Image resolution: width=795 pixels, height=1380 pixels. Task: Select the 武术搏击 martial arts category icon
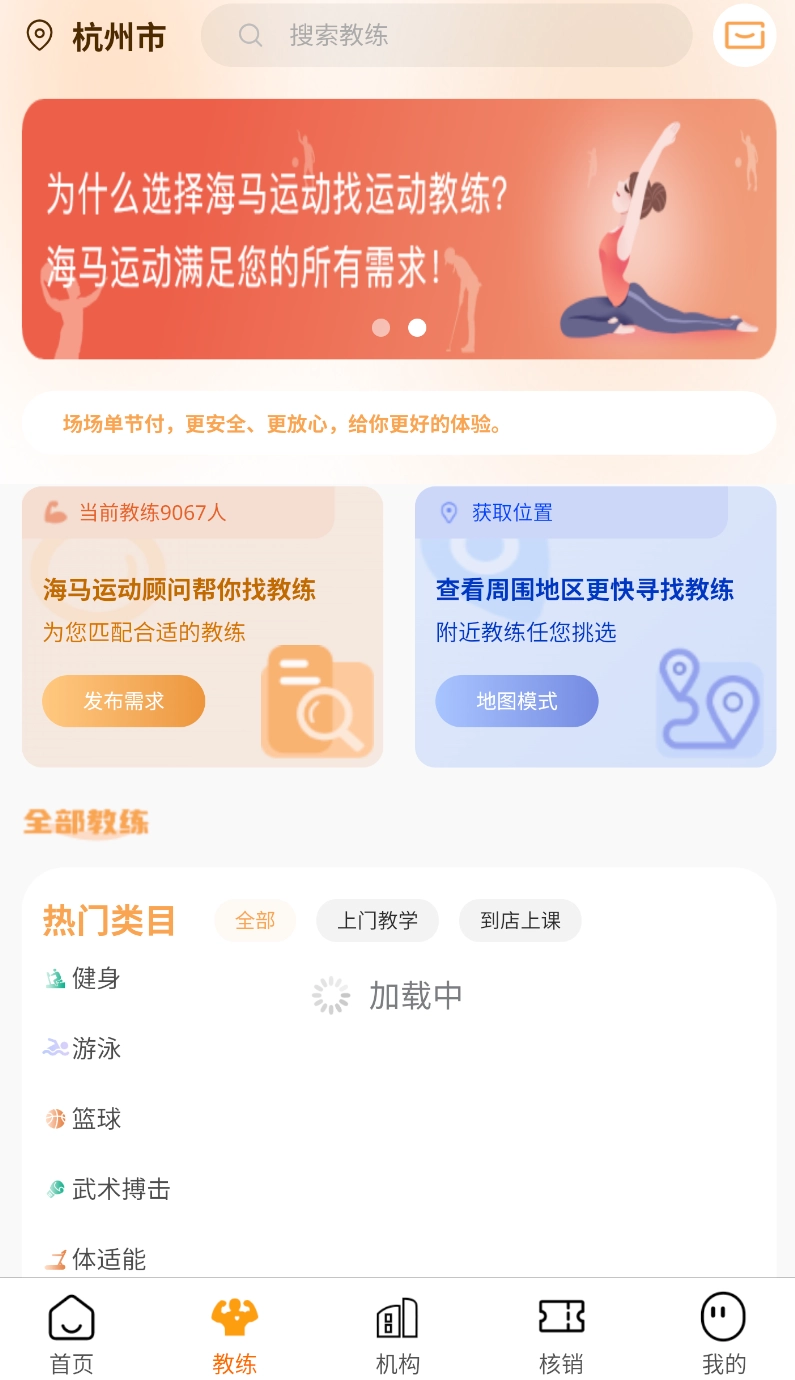(56, 1189)
